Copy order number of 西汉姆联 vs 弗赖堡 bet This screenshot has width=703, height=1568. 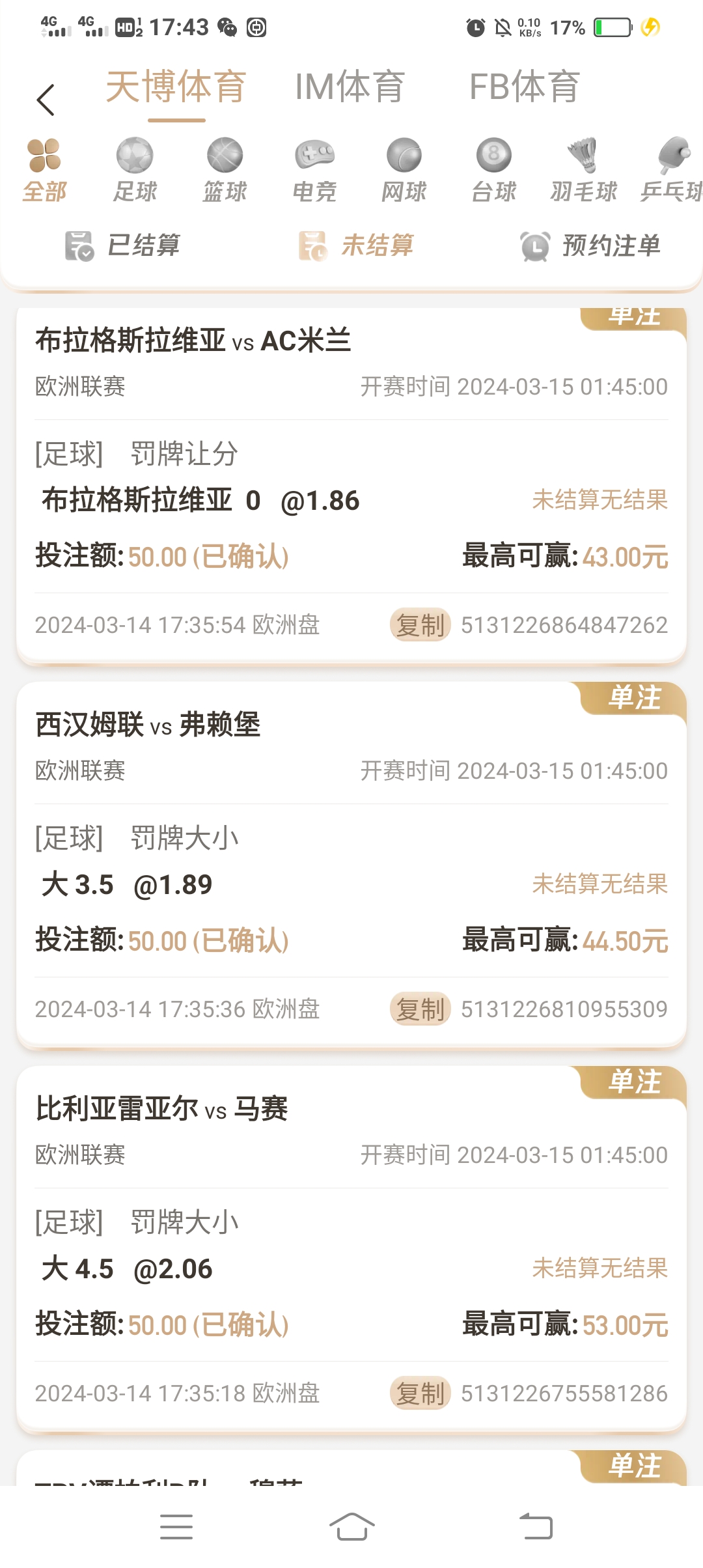tap(420, 1009)
